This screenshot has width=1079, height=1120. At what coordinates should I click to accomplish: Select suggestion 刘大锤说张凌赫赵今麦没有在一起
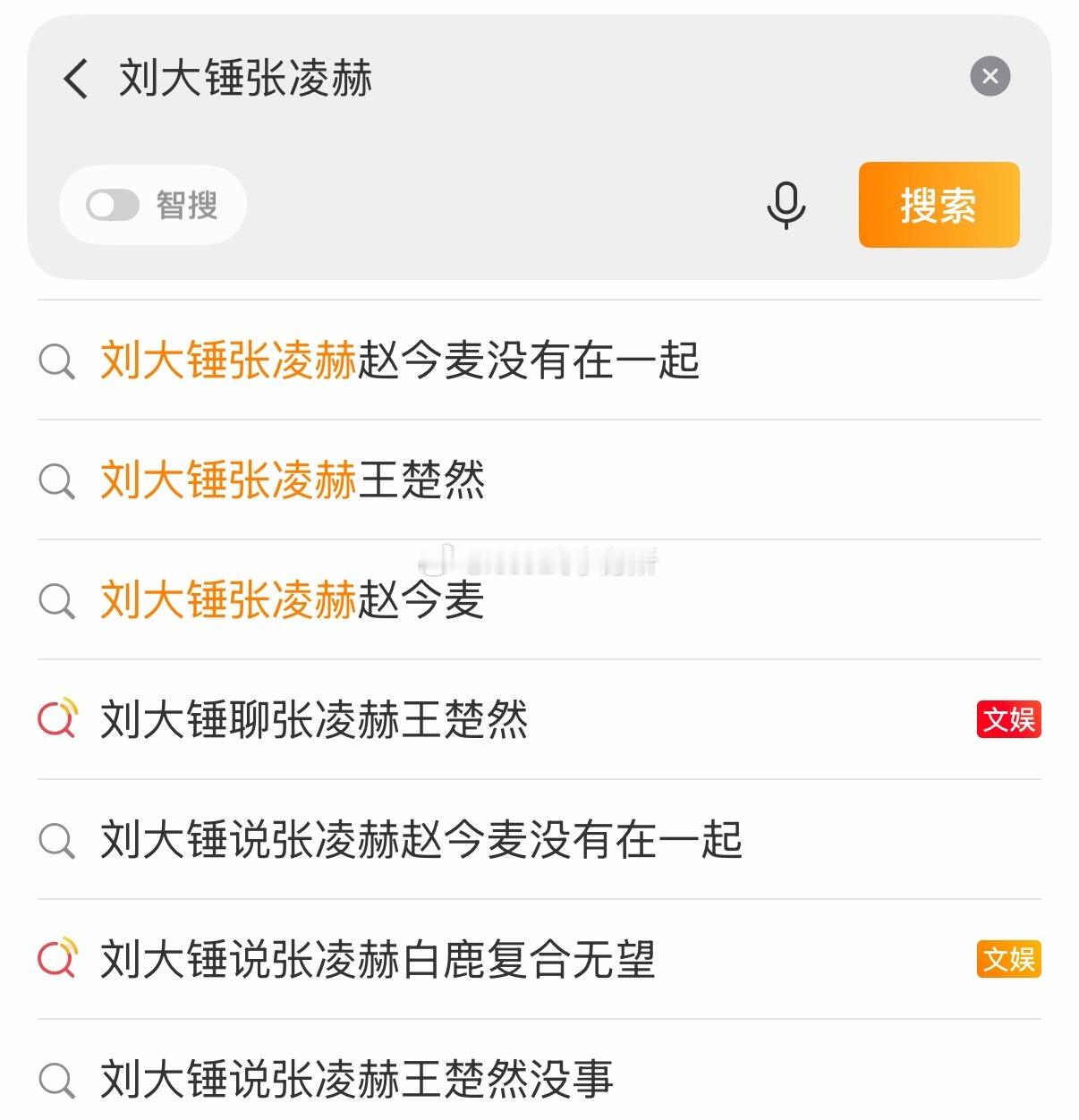pos(421,840)
